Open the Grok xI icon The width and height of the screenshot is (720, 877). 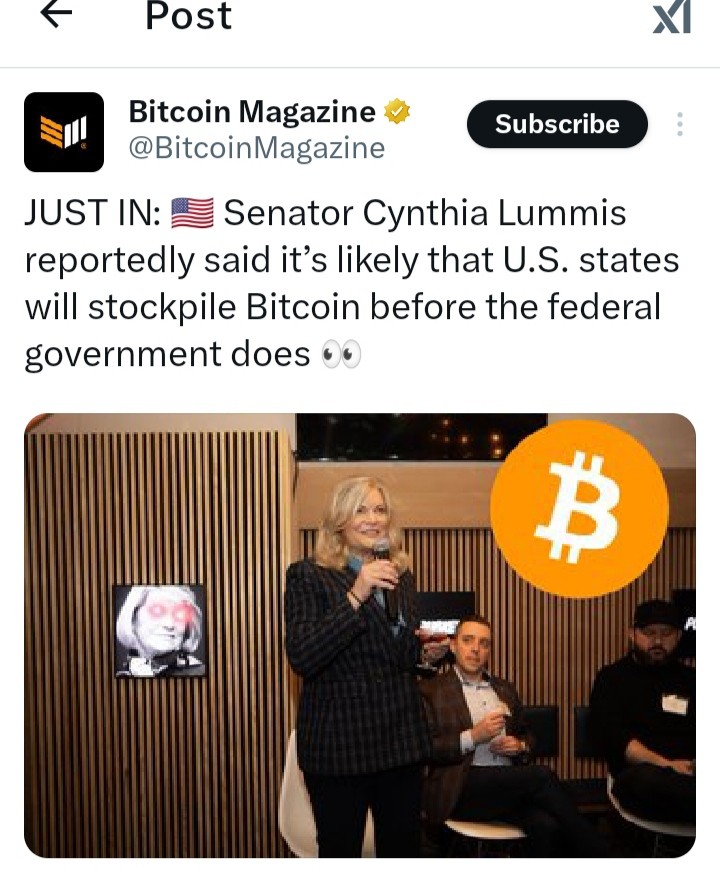(x=672, y=17)
